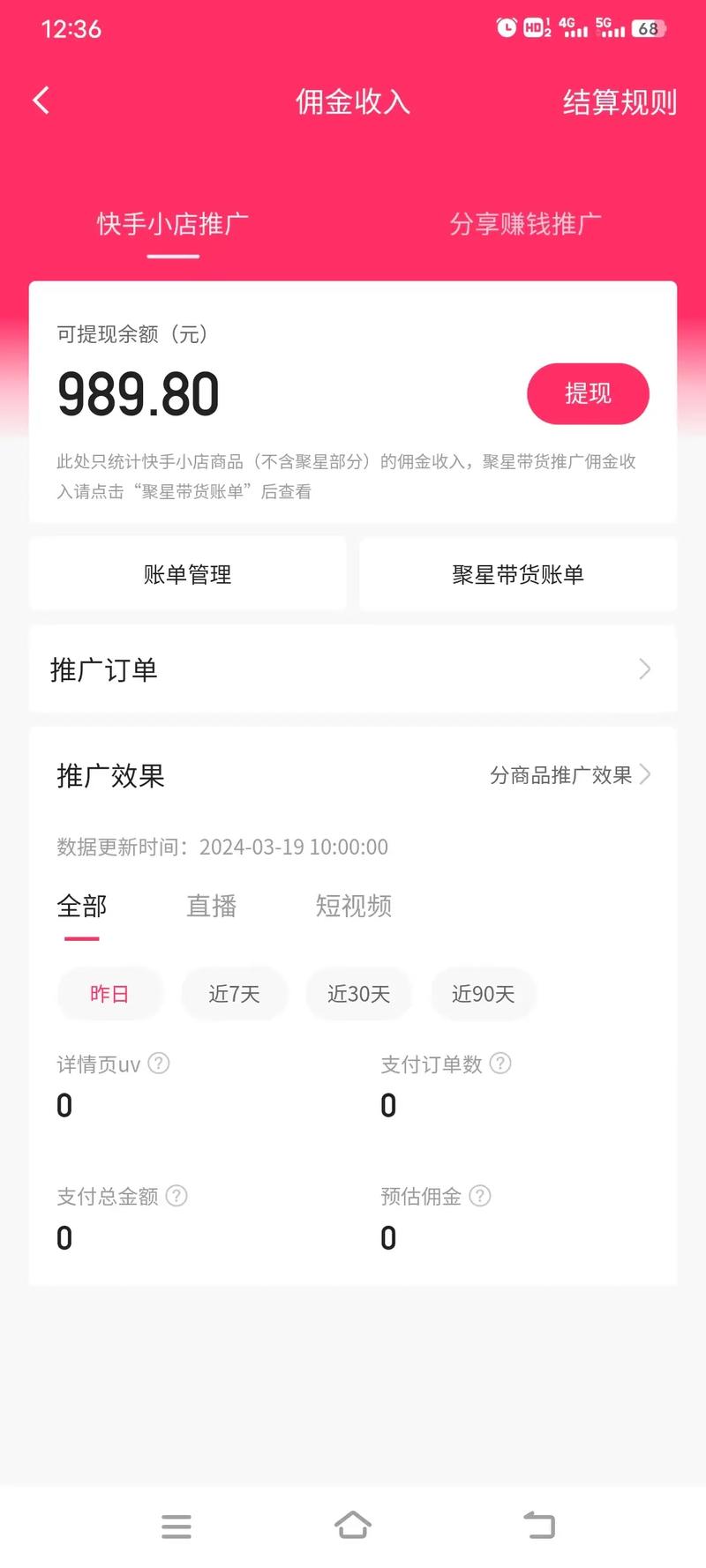Open the menu icon in bottom navigation bar
The height and width of the screenshot is (1568, 706).
click(176, 1525)
